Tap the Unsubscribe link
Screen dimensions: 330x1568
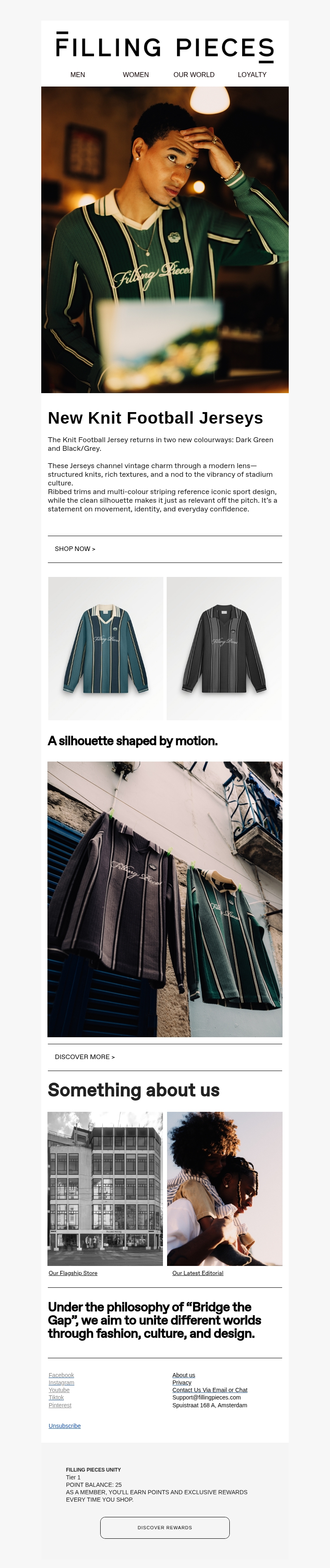point(64,1426)
